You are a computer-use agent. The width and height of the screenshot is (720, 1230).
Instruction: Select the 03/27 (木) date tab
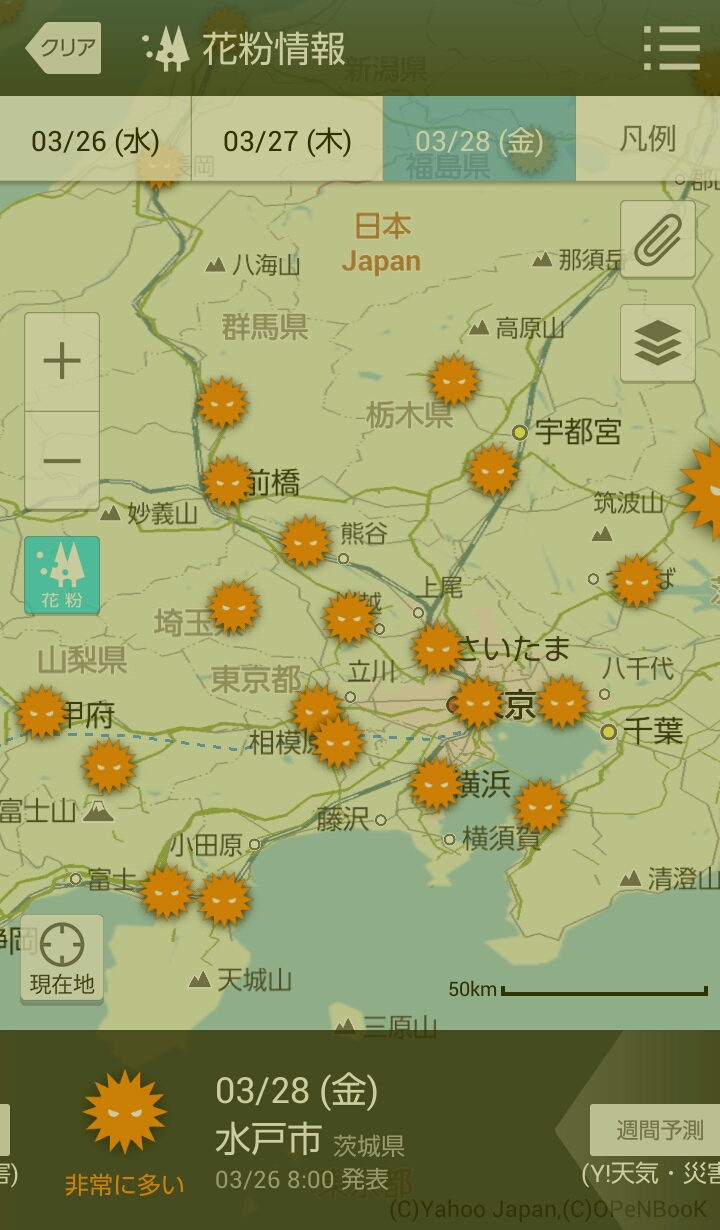point(287,140)
